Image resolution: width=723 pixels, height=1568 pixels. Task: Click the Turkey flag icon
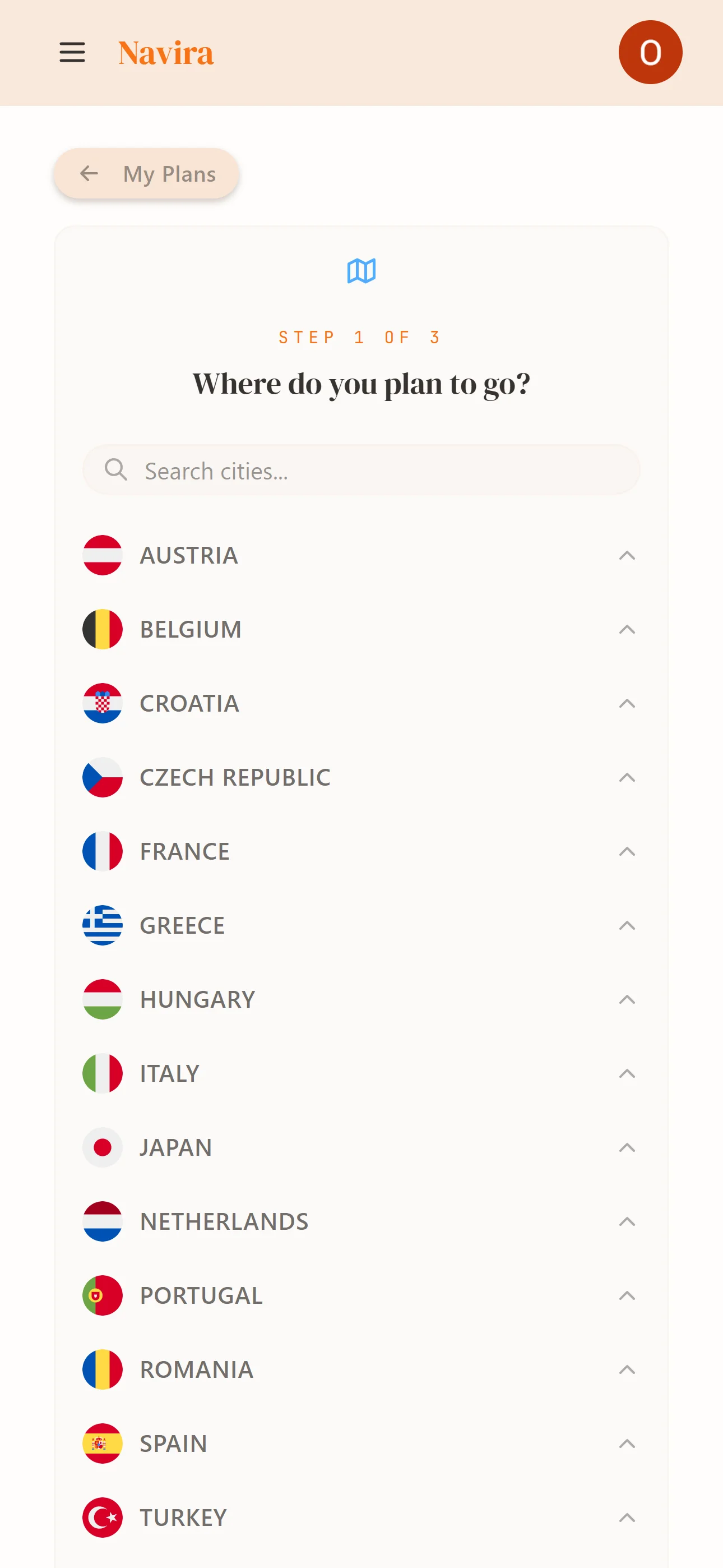coord(102,1518)
